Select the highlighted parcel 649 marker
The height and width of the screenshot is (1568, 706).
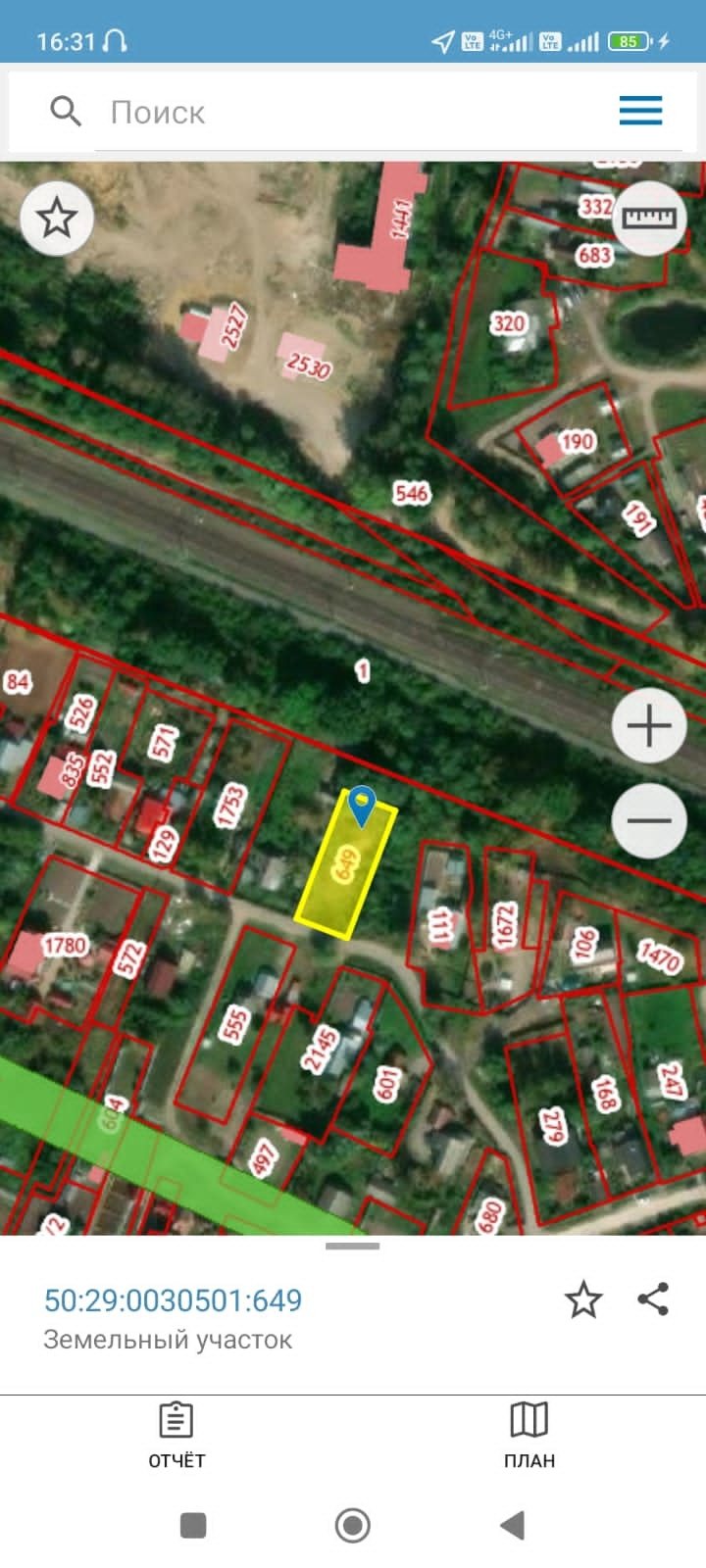point(362,808)
